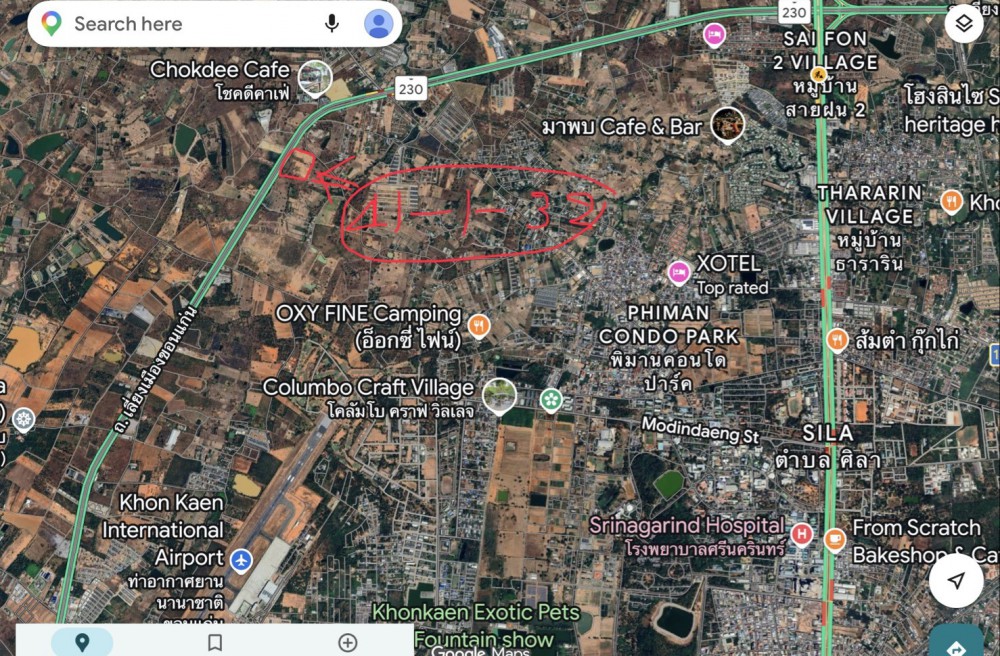Switch to the Contribute plus tab
This screenshot has height=656, width=1000.
coord(348,642)
